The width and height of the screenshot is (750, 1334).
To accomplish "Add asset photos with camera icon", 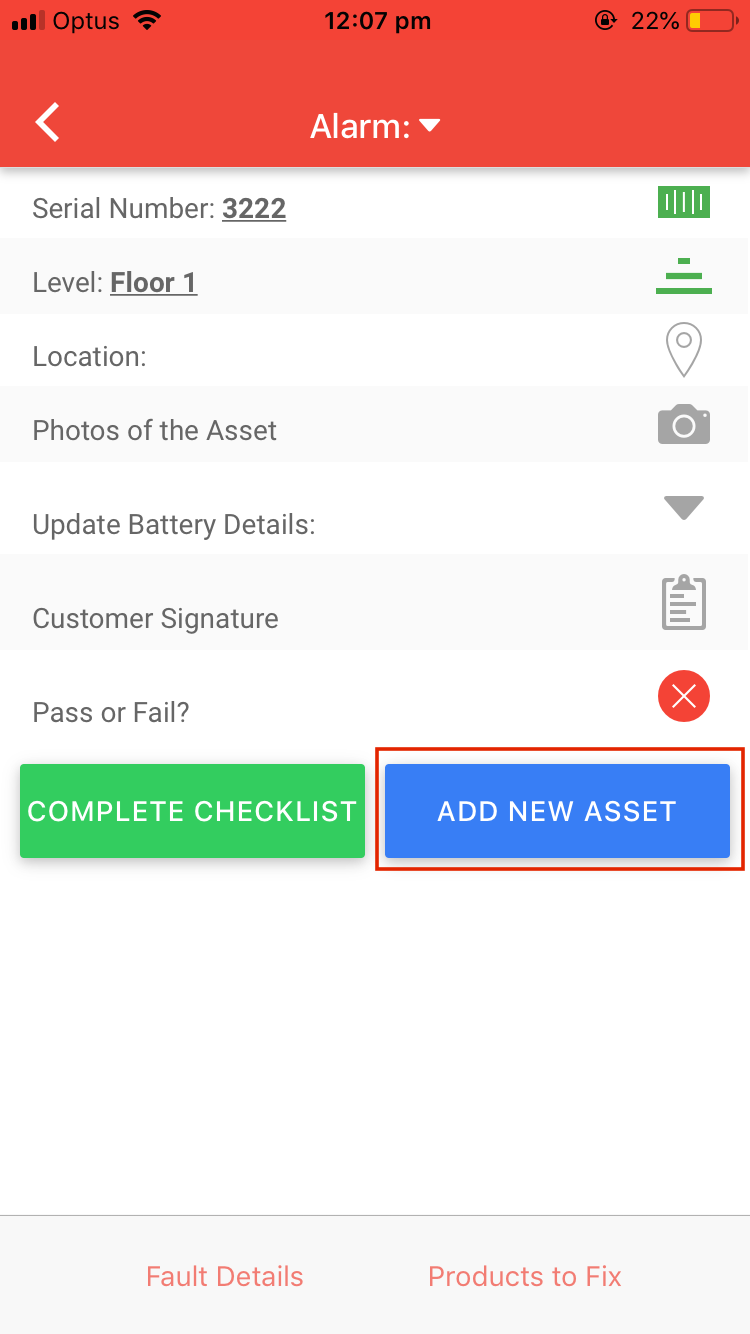I will pyautogui.click(x=684, y=424).
